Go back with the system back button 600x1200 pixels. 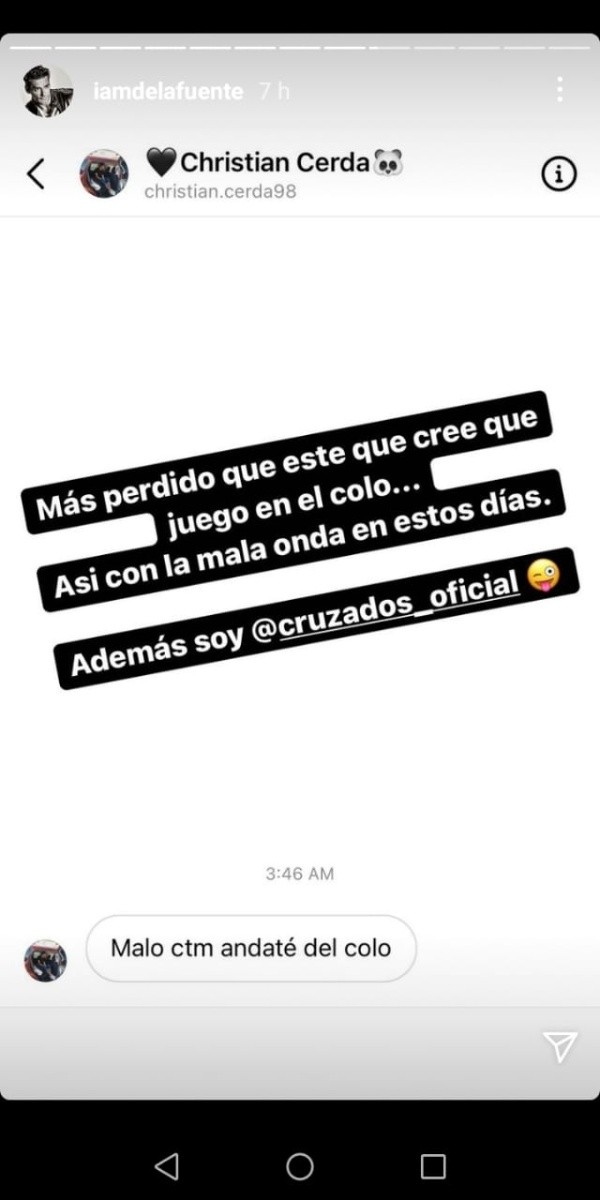click(x=167, y=1165)
